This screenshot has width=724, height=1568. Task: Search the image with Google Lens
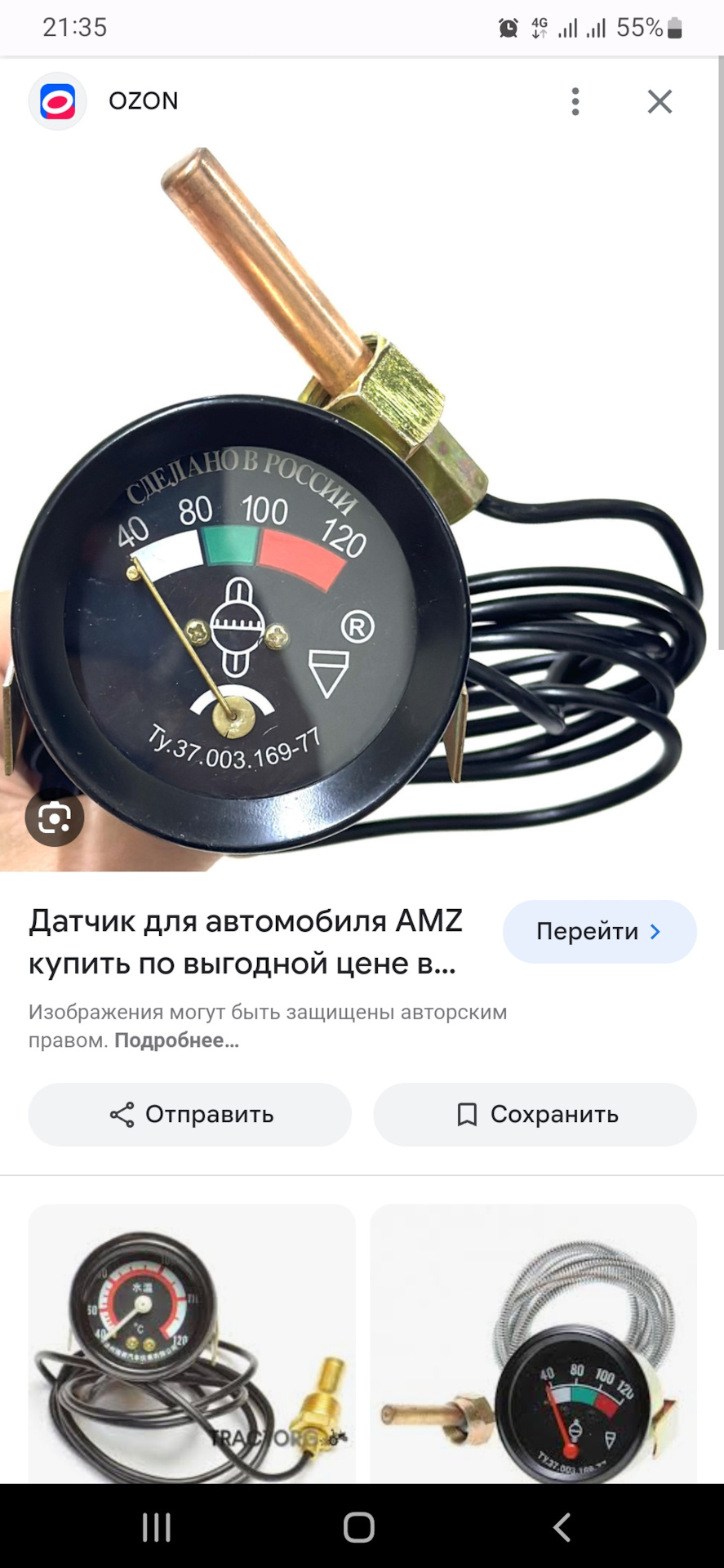[55, 817]
